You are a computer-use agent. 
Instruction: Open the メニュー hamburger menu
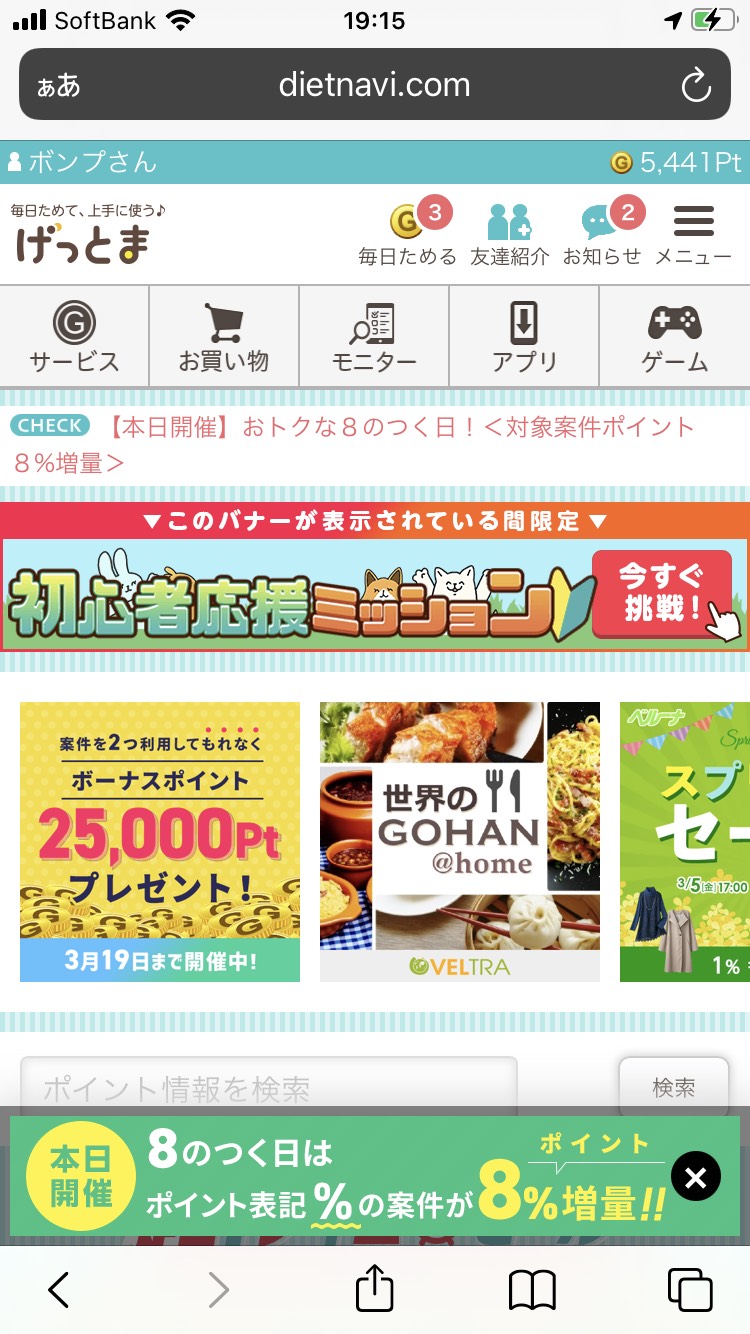pos(693,233)
